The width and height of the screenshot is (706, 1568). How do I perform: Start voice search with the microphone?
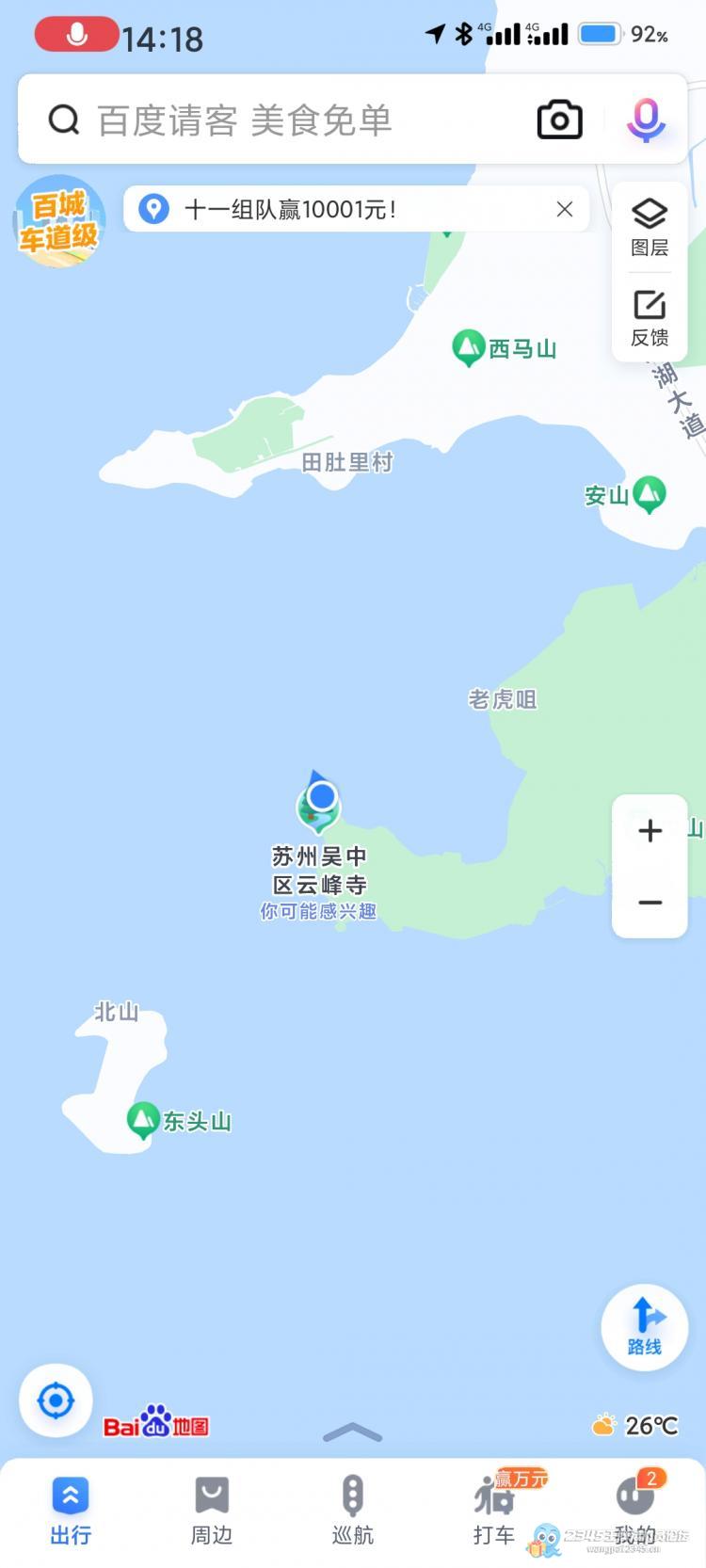point(646,120)
